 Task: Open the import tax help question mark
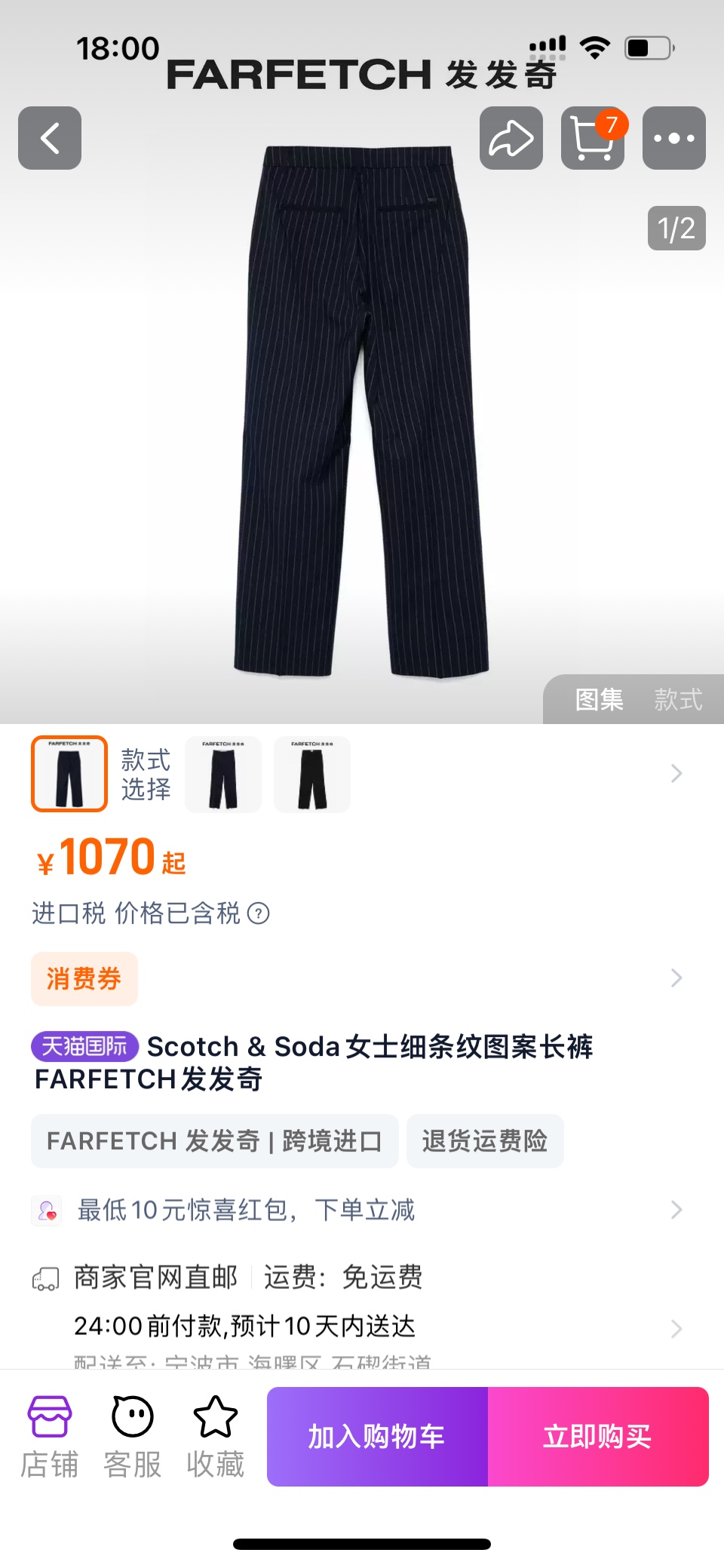pos(259,913)
